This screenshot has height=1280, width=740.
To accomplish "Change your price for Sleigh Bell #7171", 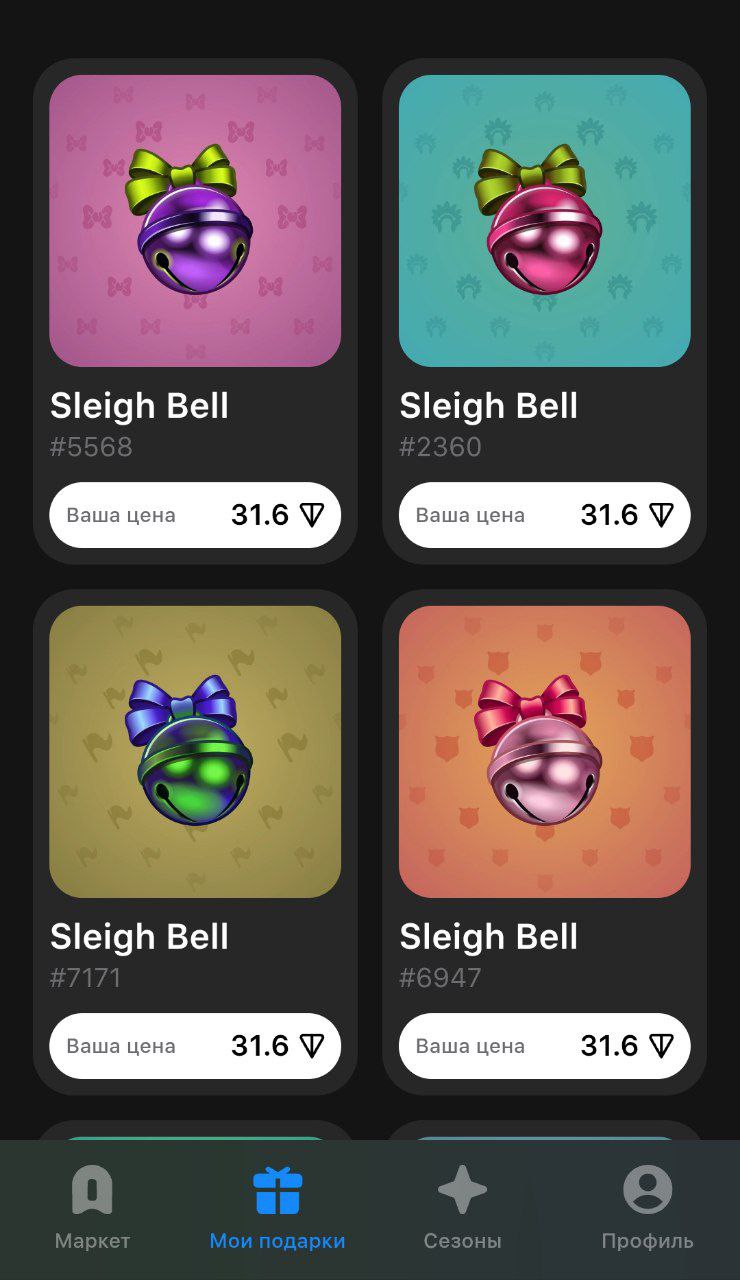I will (x=195, y=1046).
